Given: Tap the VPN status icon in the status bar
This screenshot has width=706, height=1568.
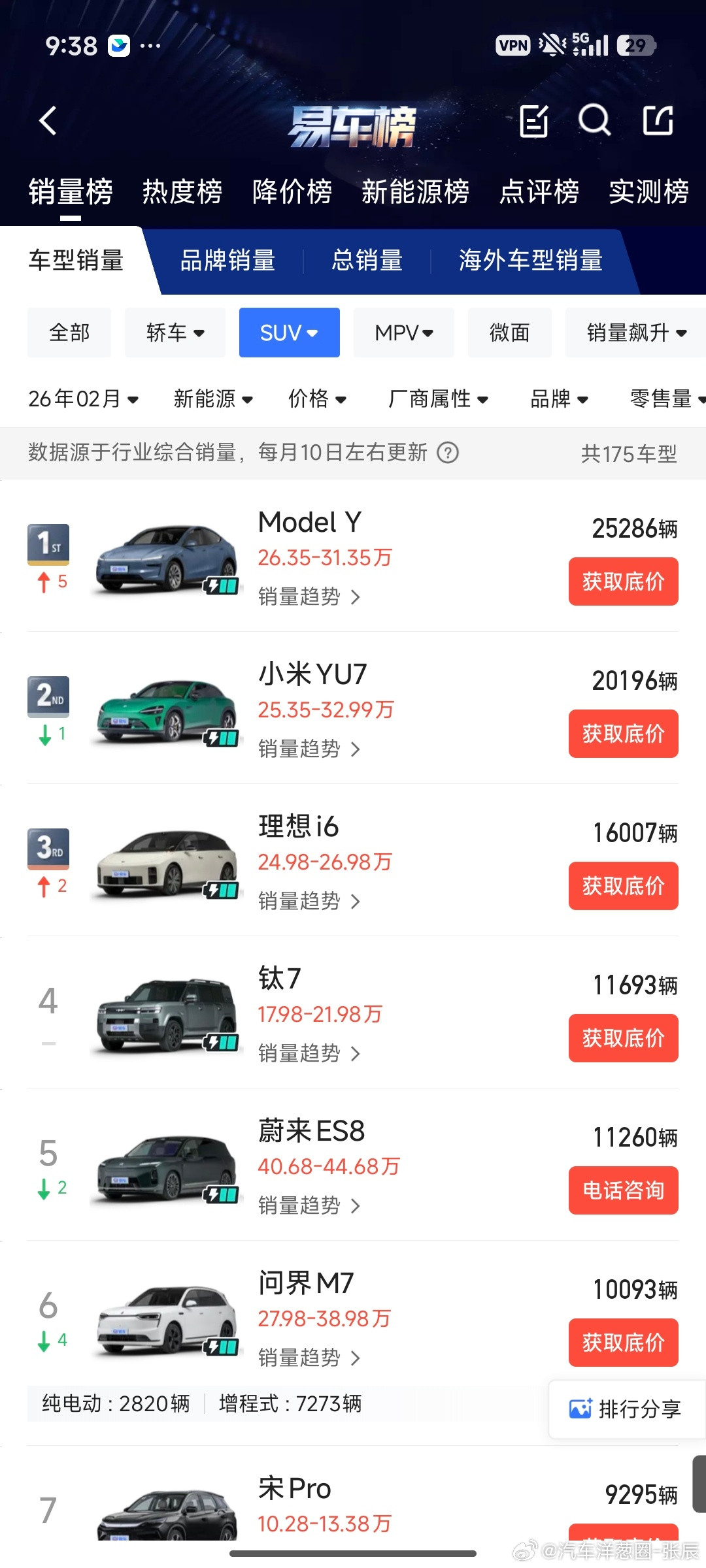Looking at the screenshot, I should [513, 44].
